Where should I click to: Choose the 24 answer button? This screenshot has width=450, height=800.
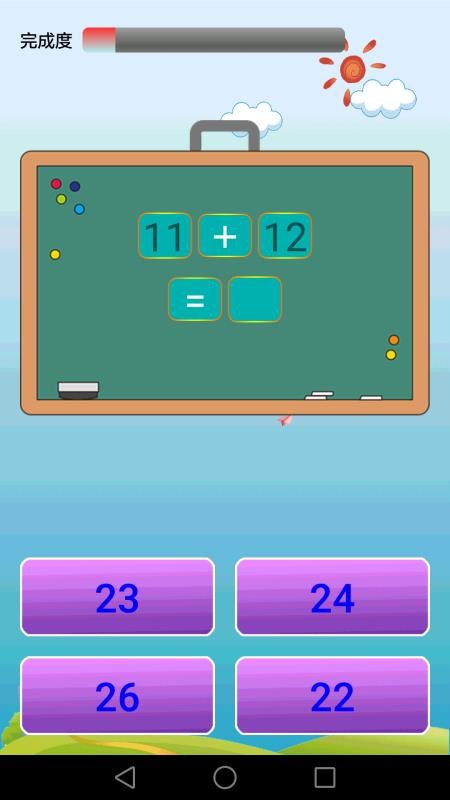pyautogui.click(x=332, y=597)
